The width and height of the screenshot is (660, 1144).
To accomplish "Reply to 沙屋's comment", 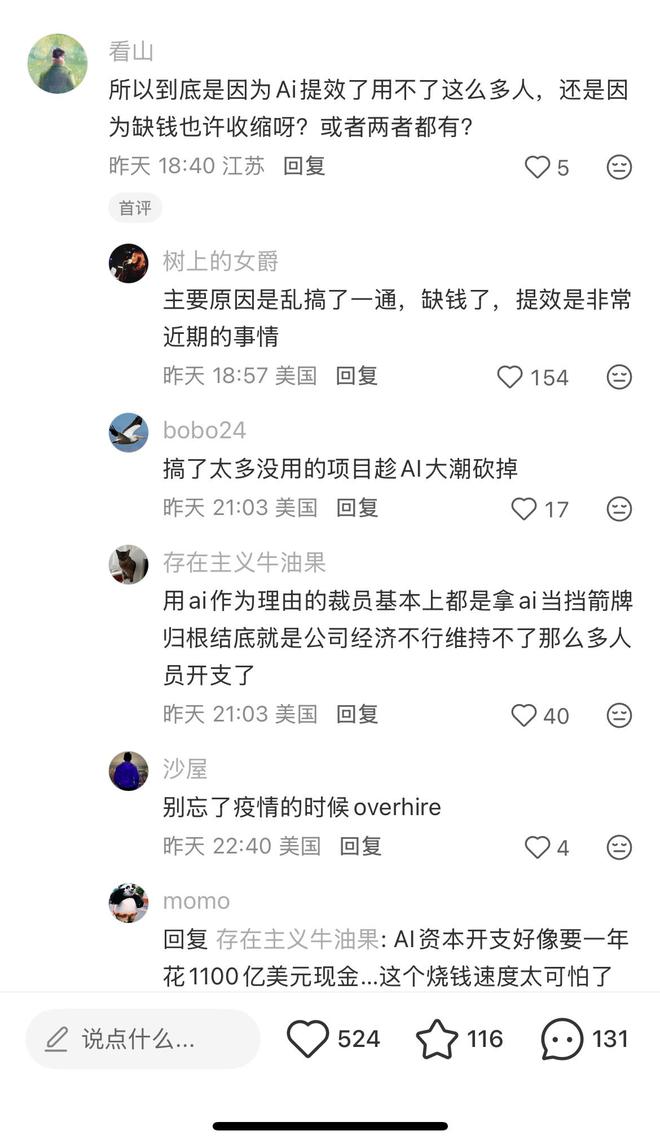I will (x=361, y=846).
